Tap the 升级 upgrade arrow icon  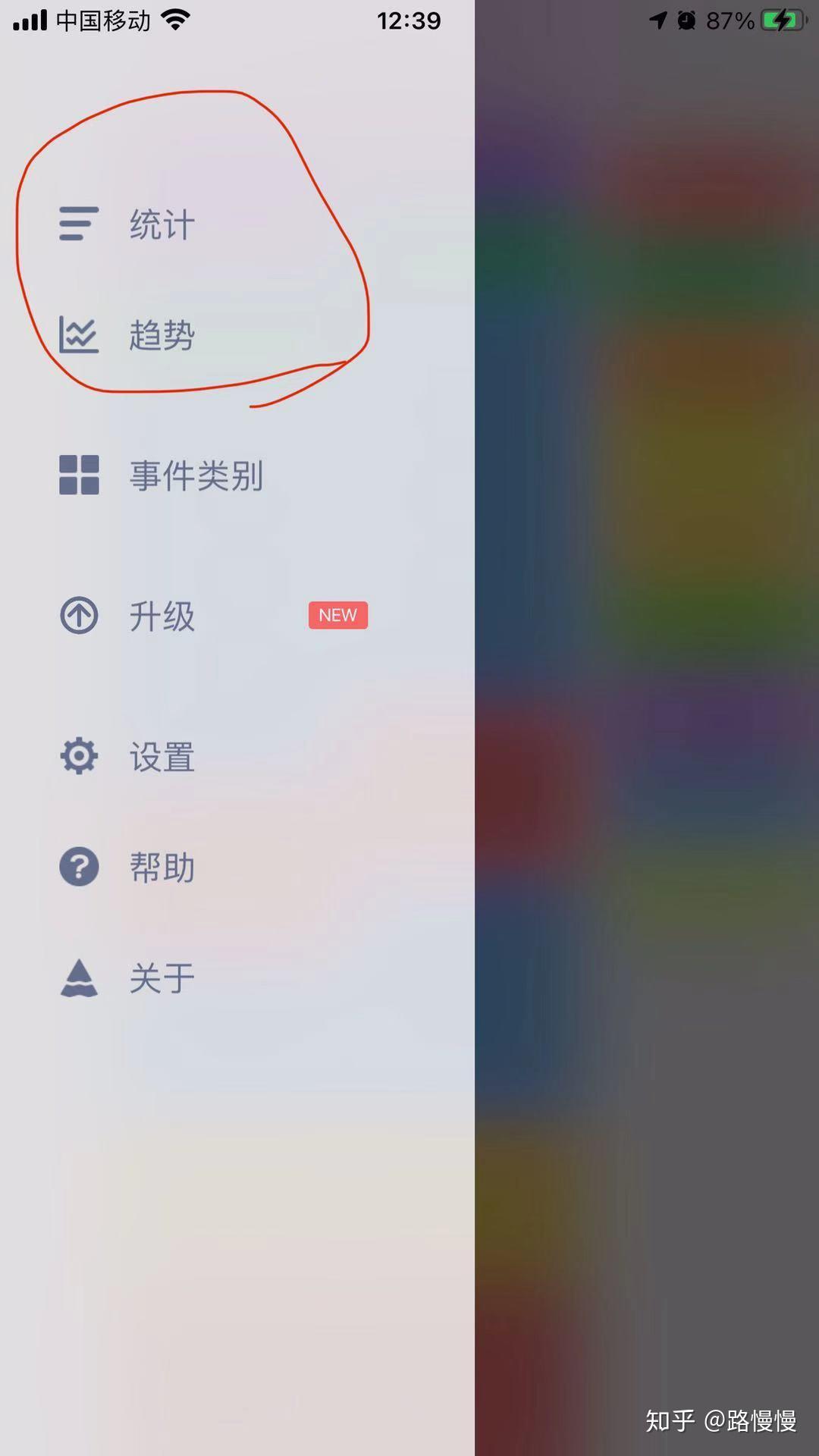79,616
